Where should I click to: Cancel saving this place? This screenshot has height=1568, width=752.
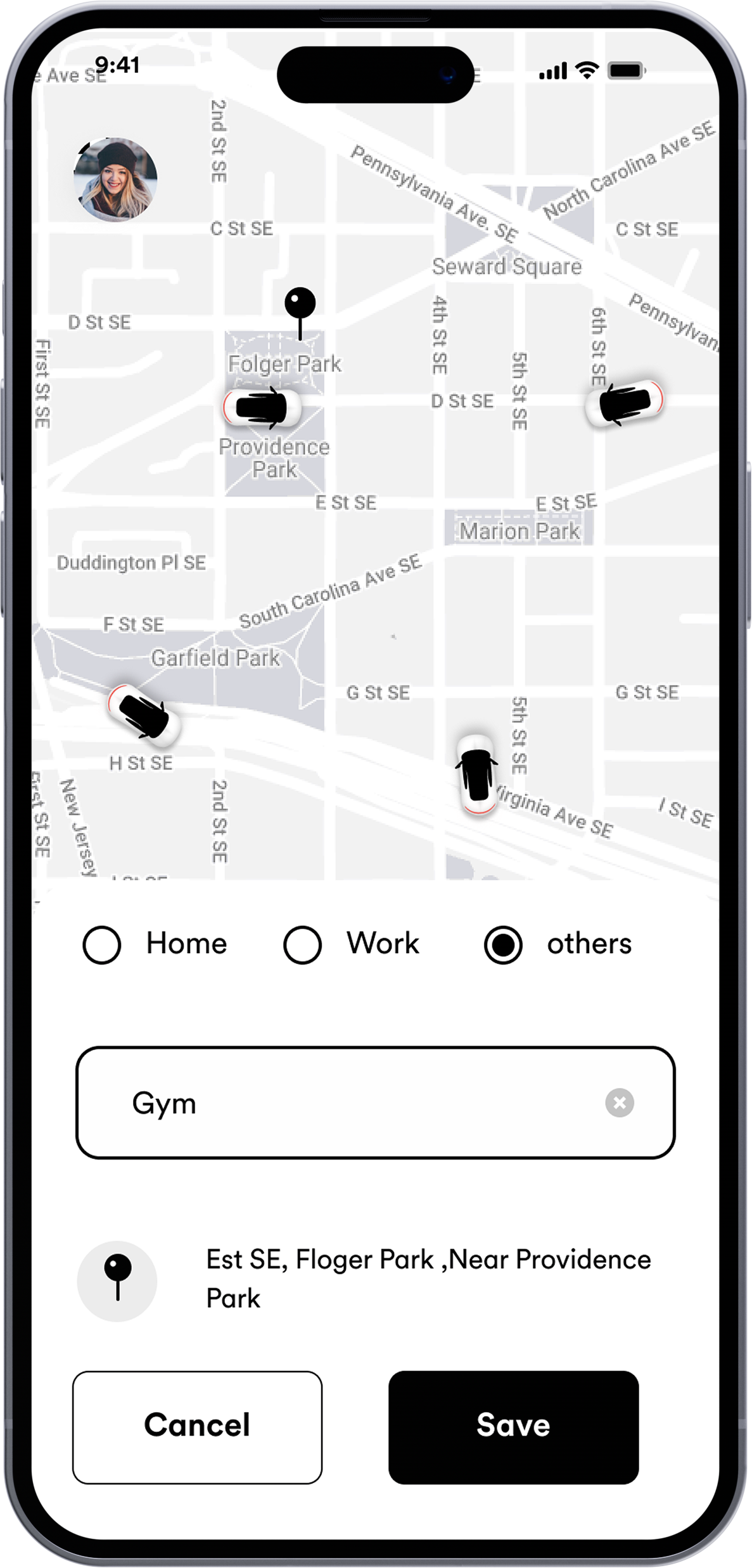point(197,1427)
